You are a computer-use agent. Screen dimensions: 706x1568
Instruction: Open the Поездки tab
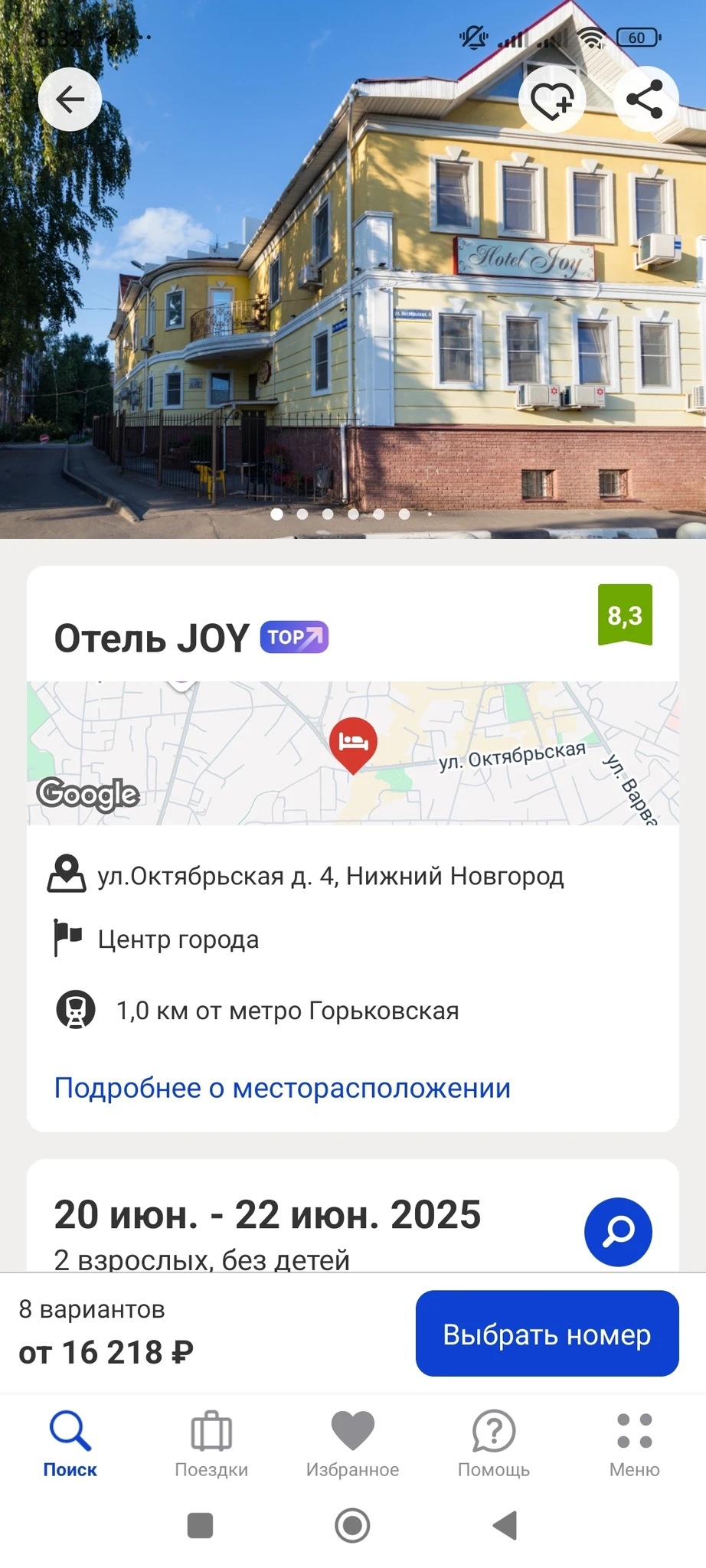point(211,1443)
